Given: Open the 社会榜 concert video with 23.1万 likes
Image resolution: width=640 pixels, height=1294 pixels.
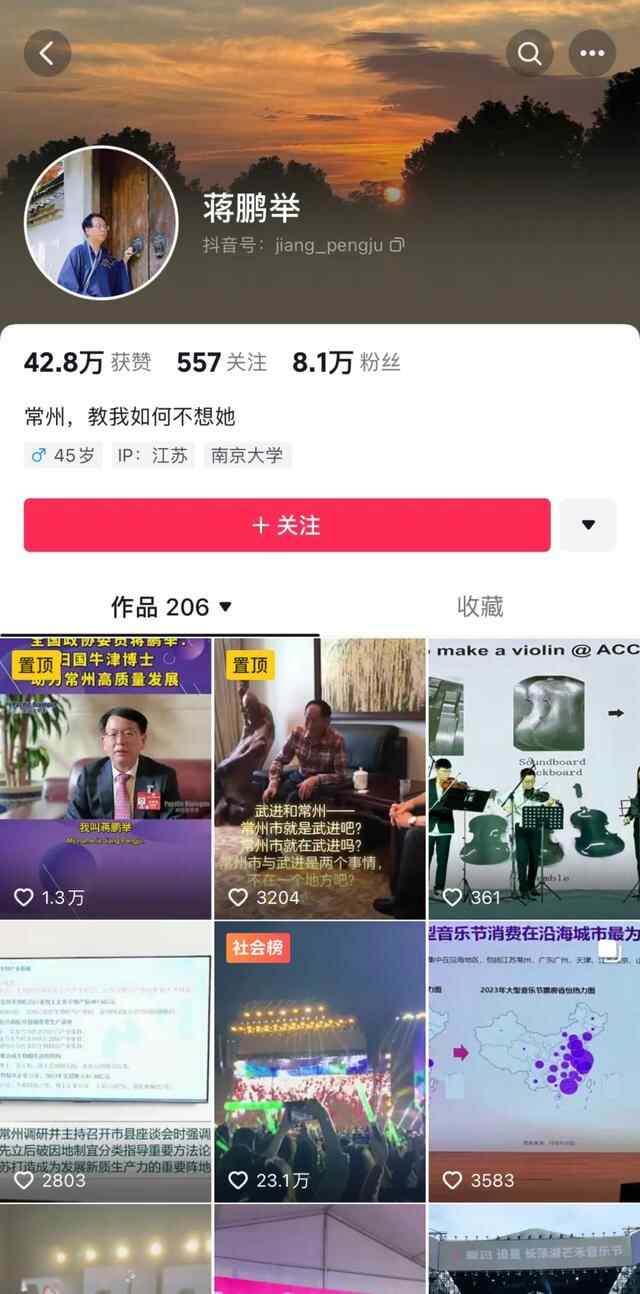Looking at the screenshot, I should [x=319, y=1060].
